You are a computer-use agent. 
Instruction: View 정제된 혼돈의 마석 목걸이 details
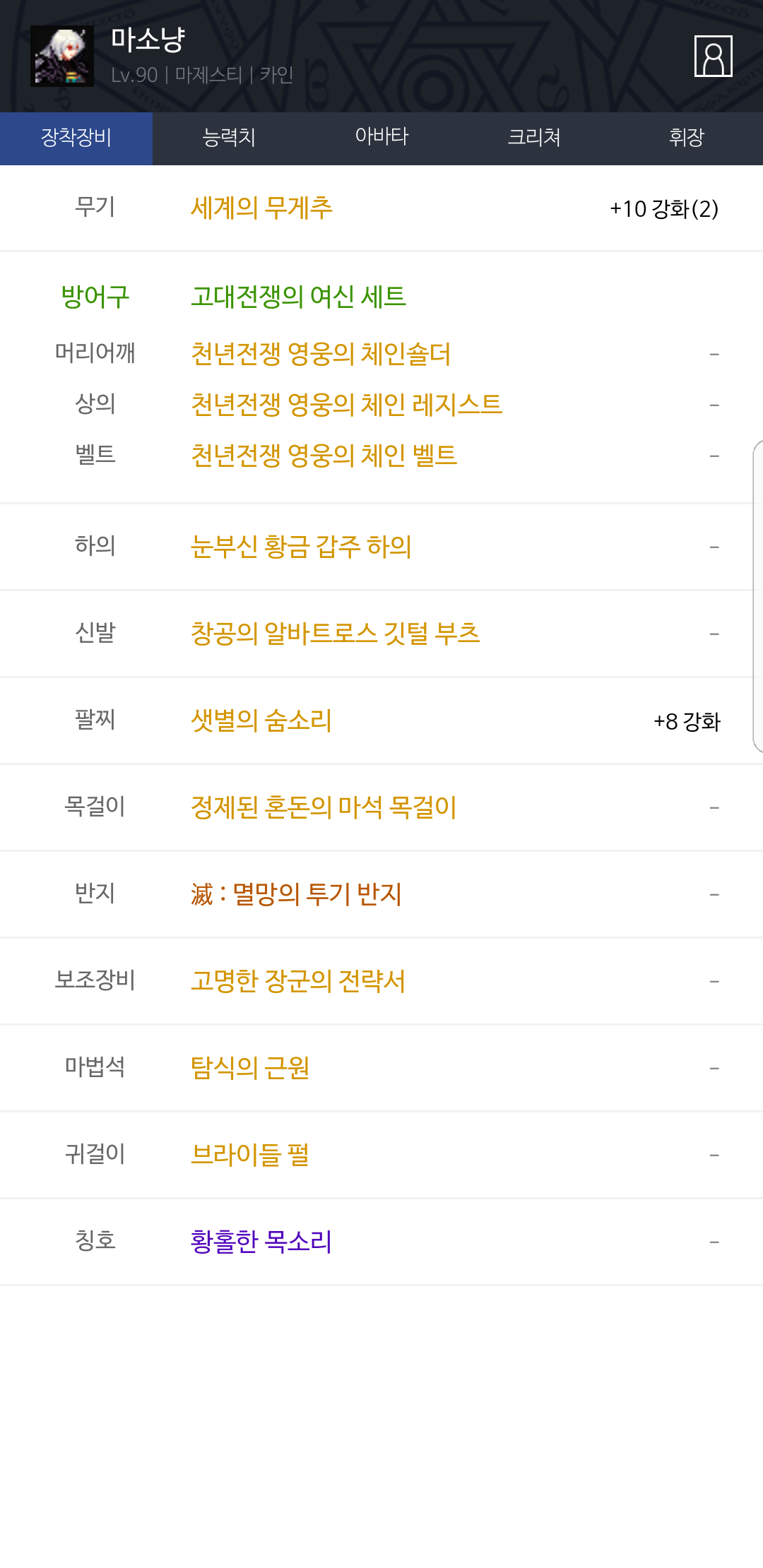324,807
